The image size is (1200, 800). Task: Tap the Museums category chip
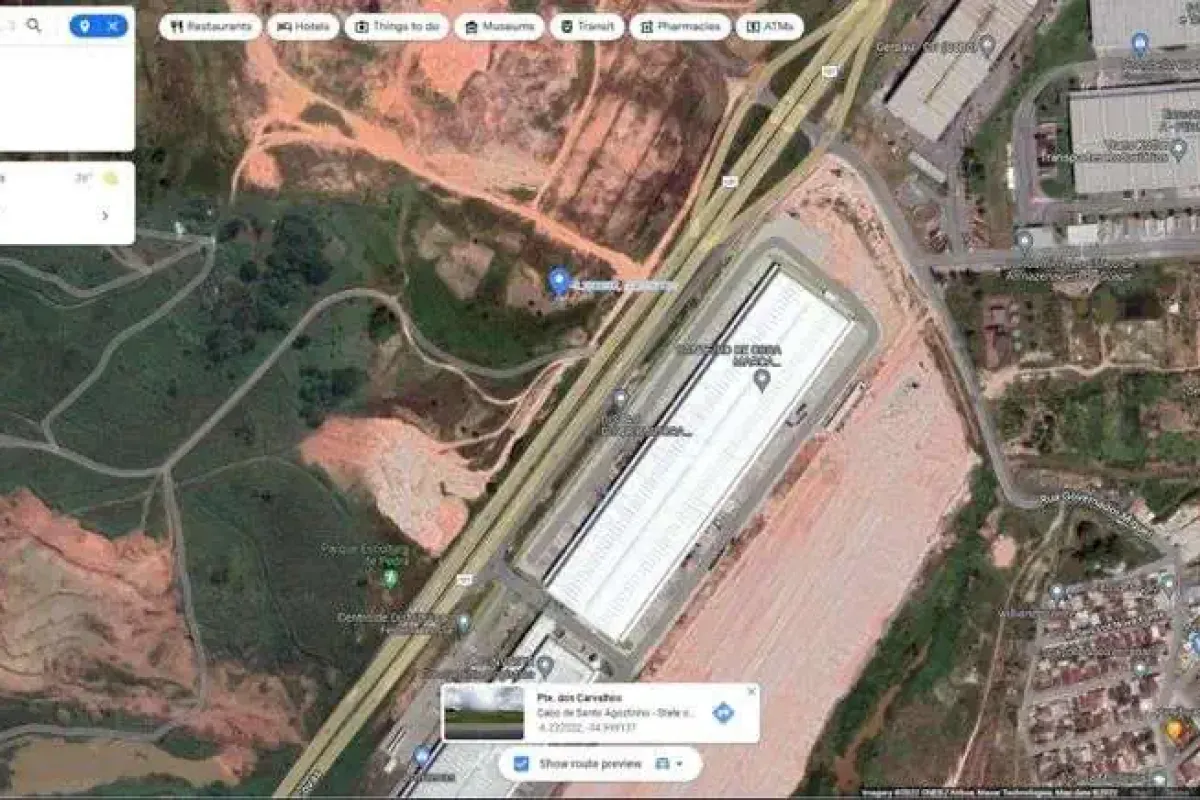pyautogui.click(x=498, y=27)
